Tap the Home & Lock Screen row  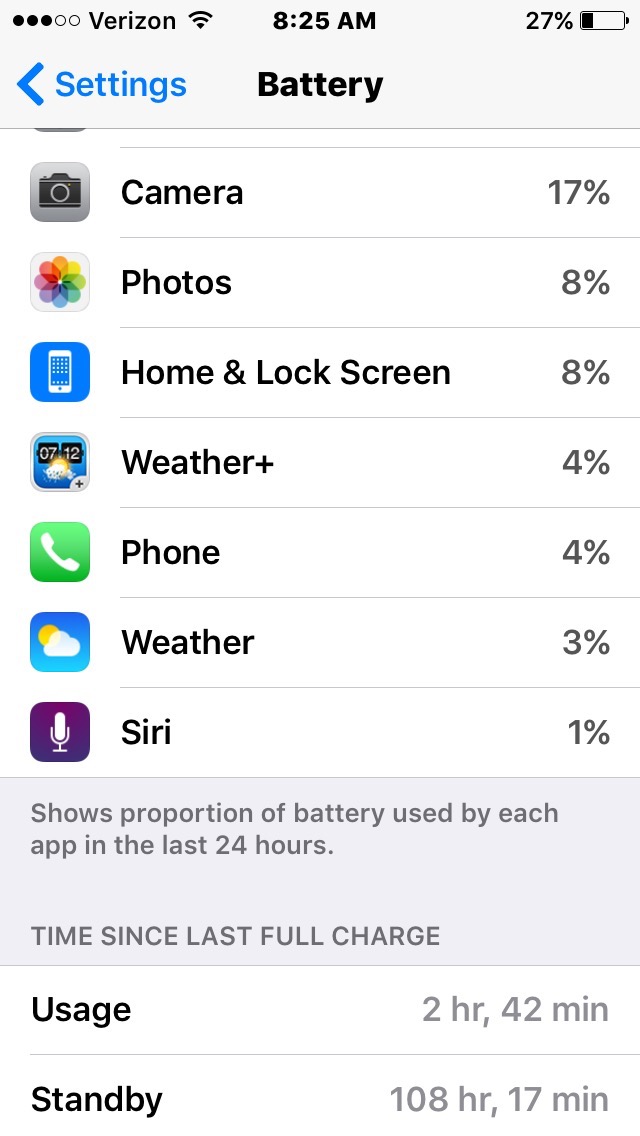click(x=320, y=372)
